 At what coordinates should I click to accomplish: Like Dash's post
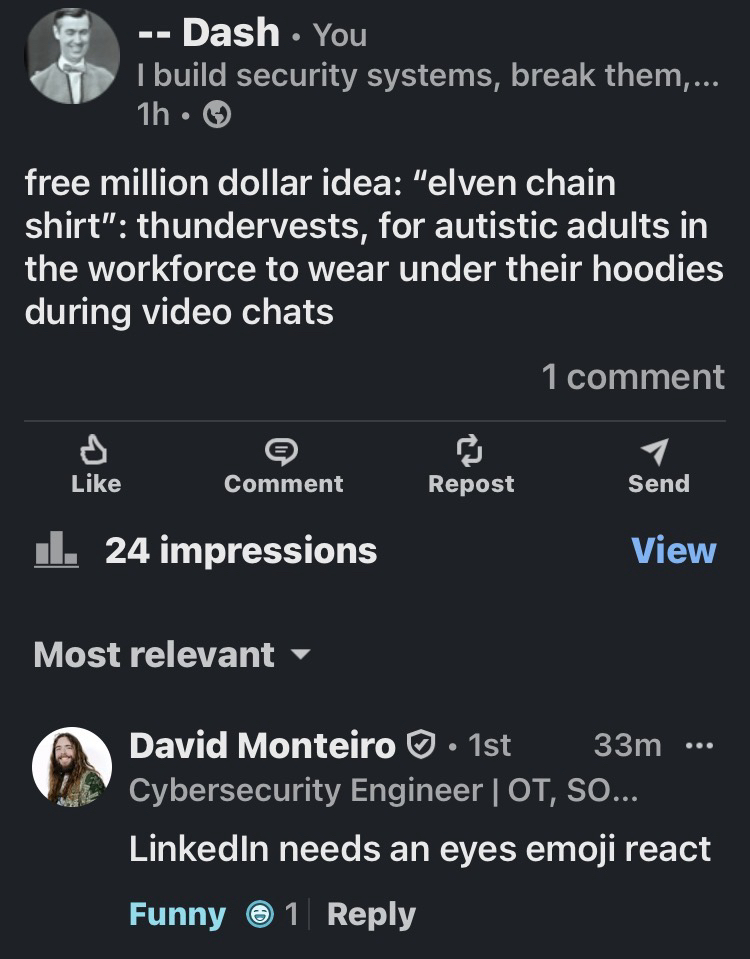pyautogui.click(x=96, y=466)
